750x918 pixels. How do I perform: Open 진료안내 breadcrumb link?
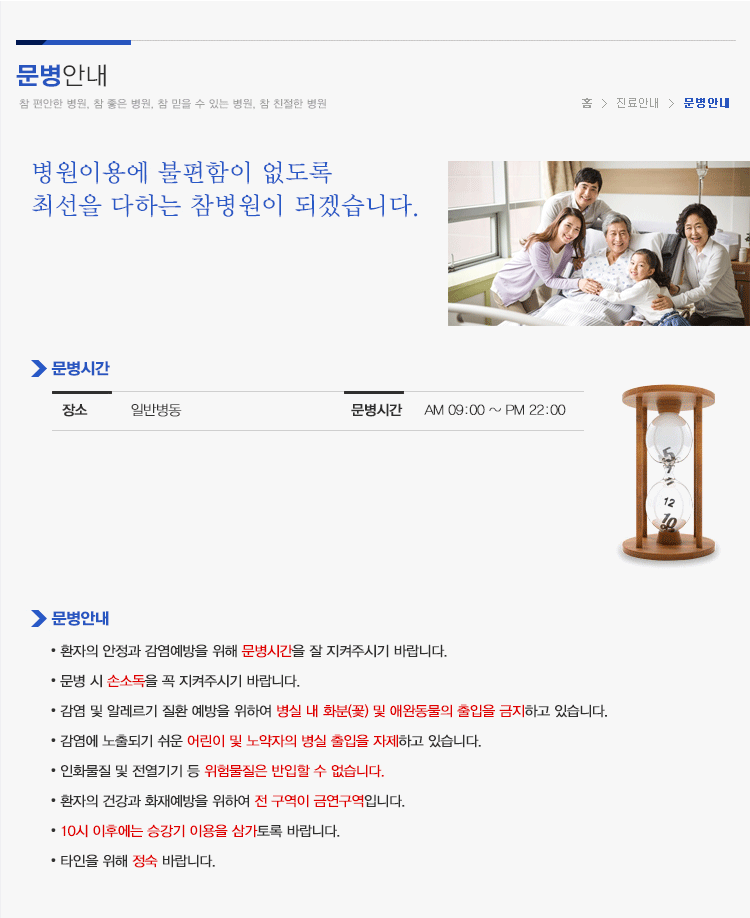[x=637, y=103]
